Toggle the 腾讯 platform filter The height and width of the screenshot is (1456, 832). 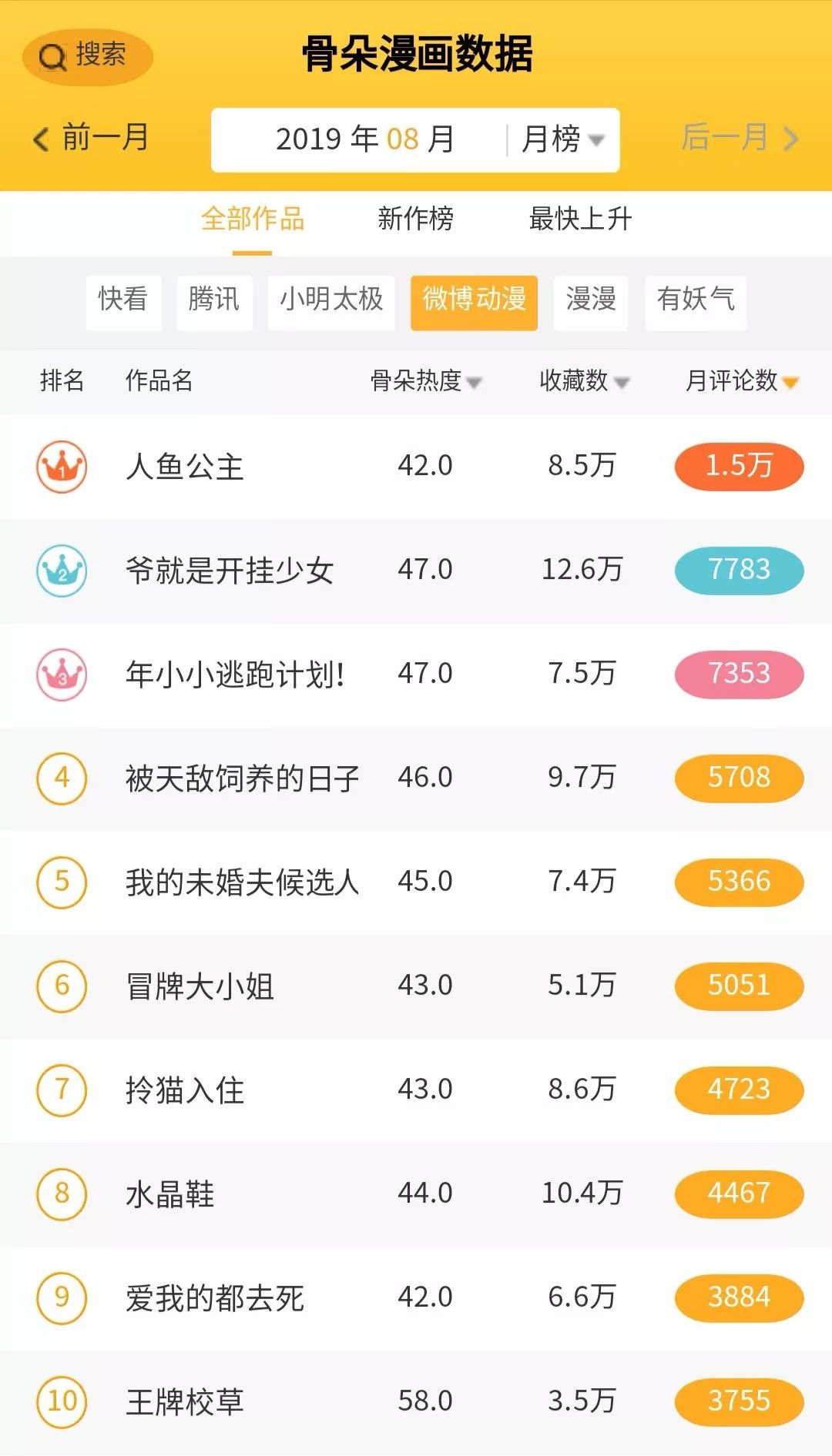[215, 302]
